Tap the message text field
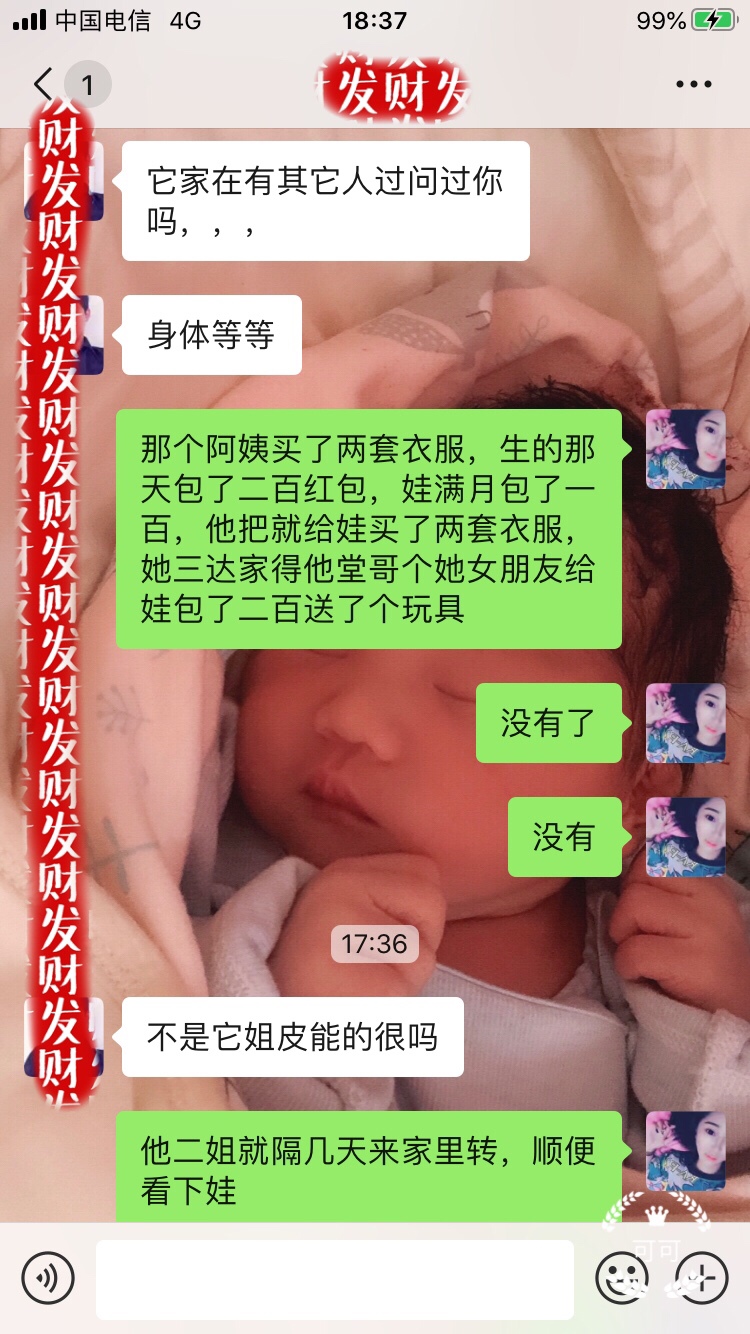 pos(335,1278)
